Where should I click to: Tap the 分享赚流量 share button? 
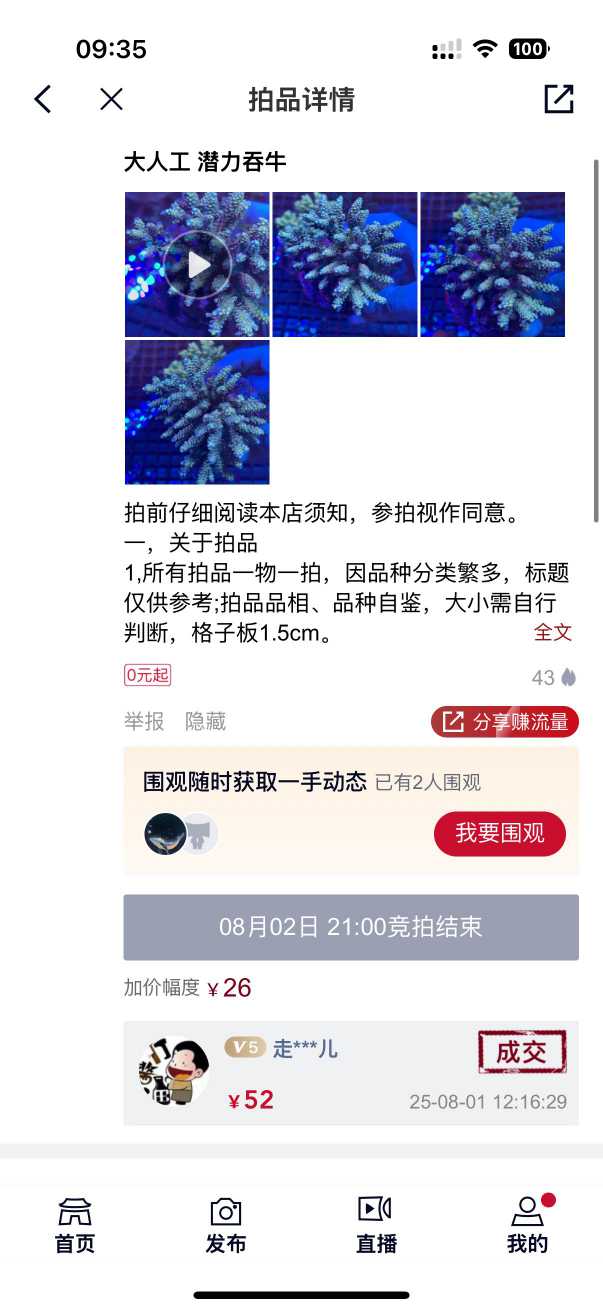pyautogui.click(x=505, y=722)
